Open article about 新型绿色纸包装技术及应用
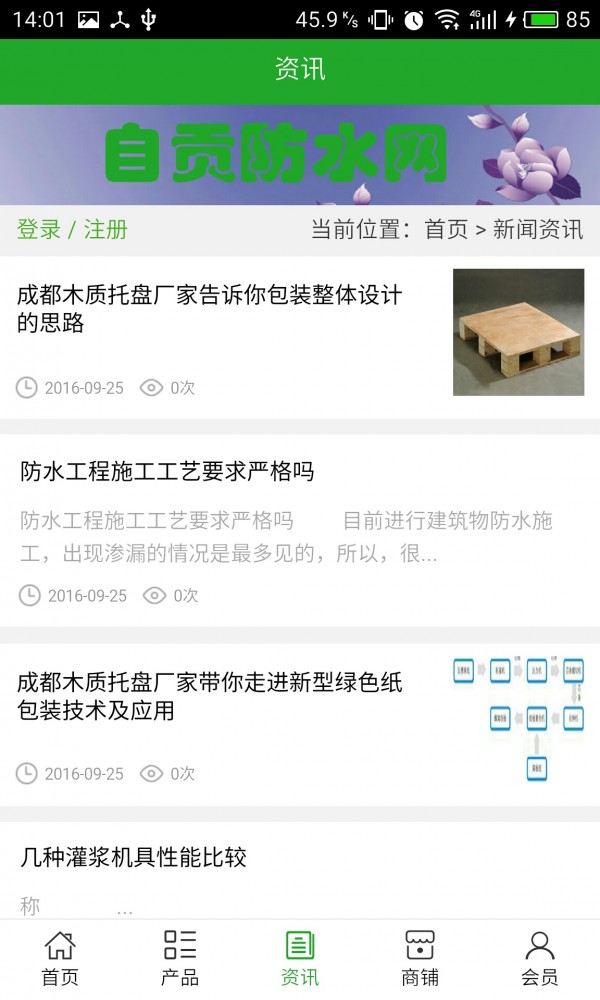This screenshot has width=600, height=1000. pos(210,697)
